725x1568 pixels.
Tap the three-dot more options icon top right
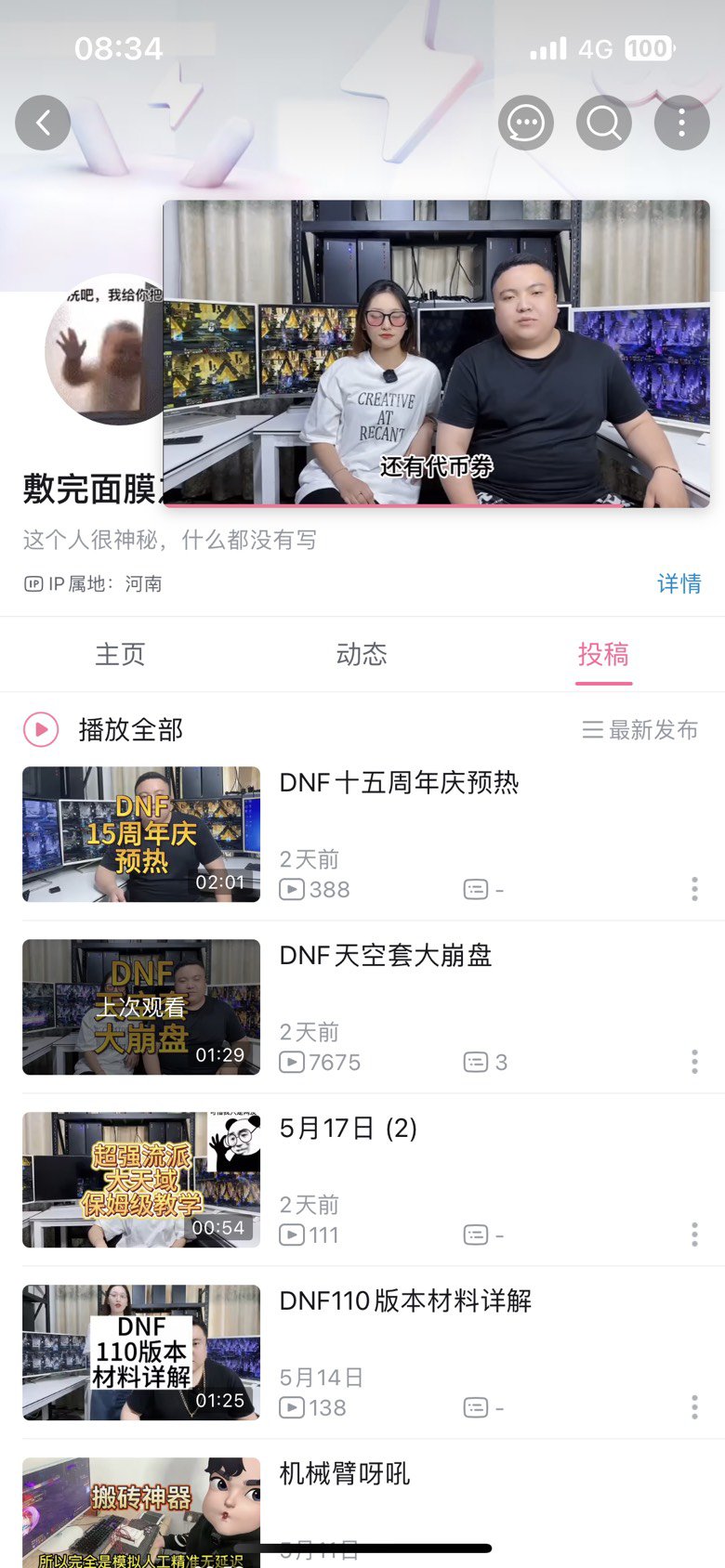click(x=681, y=123)
